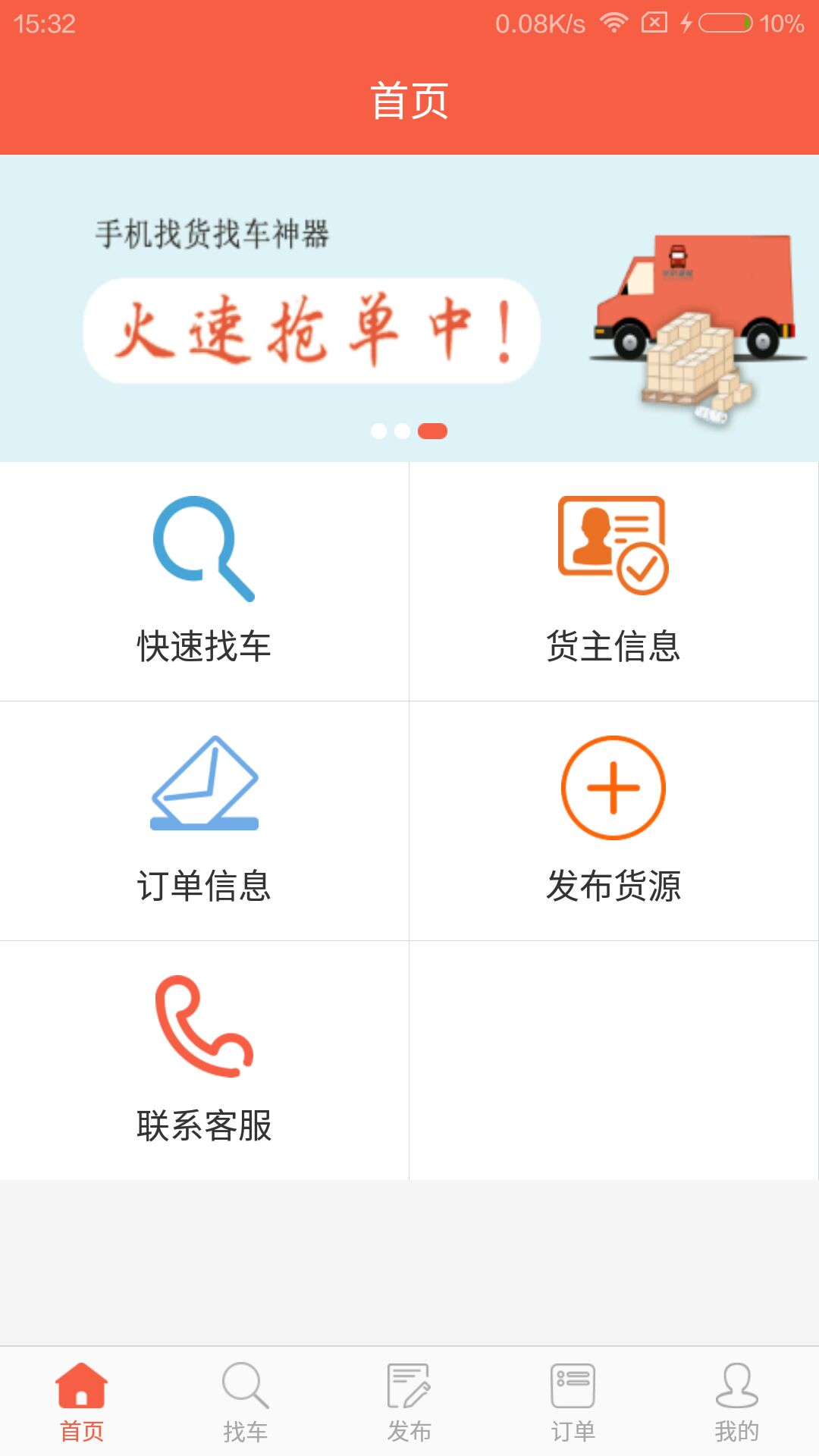This screenshot has height=1456, width=819.
Task: Open 货主信息 shipper info
Action: (x=613, y=581)
